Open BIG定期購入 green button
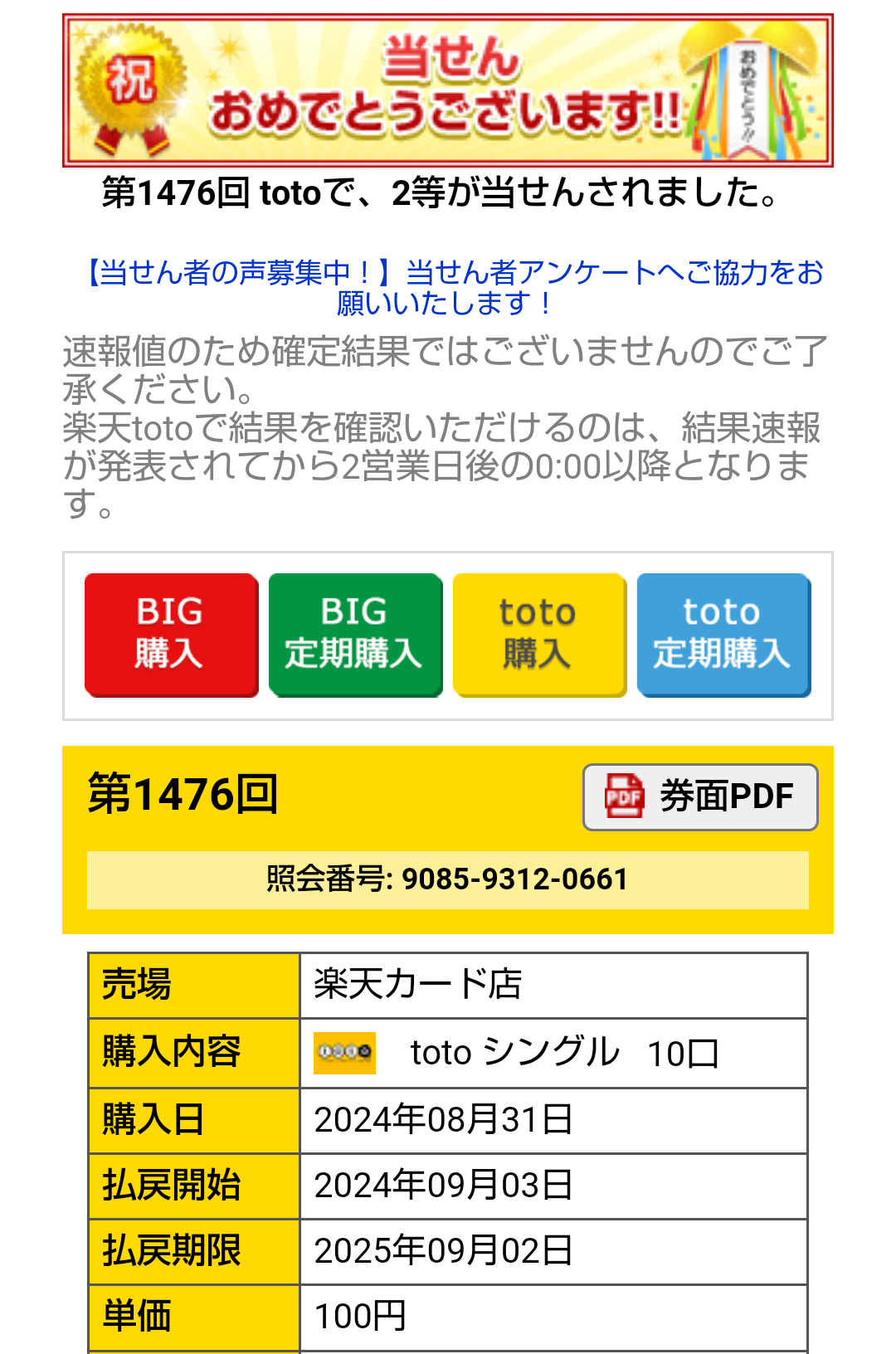 pos(355,634)
